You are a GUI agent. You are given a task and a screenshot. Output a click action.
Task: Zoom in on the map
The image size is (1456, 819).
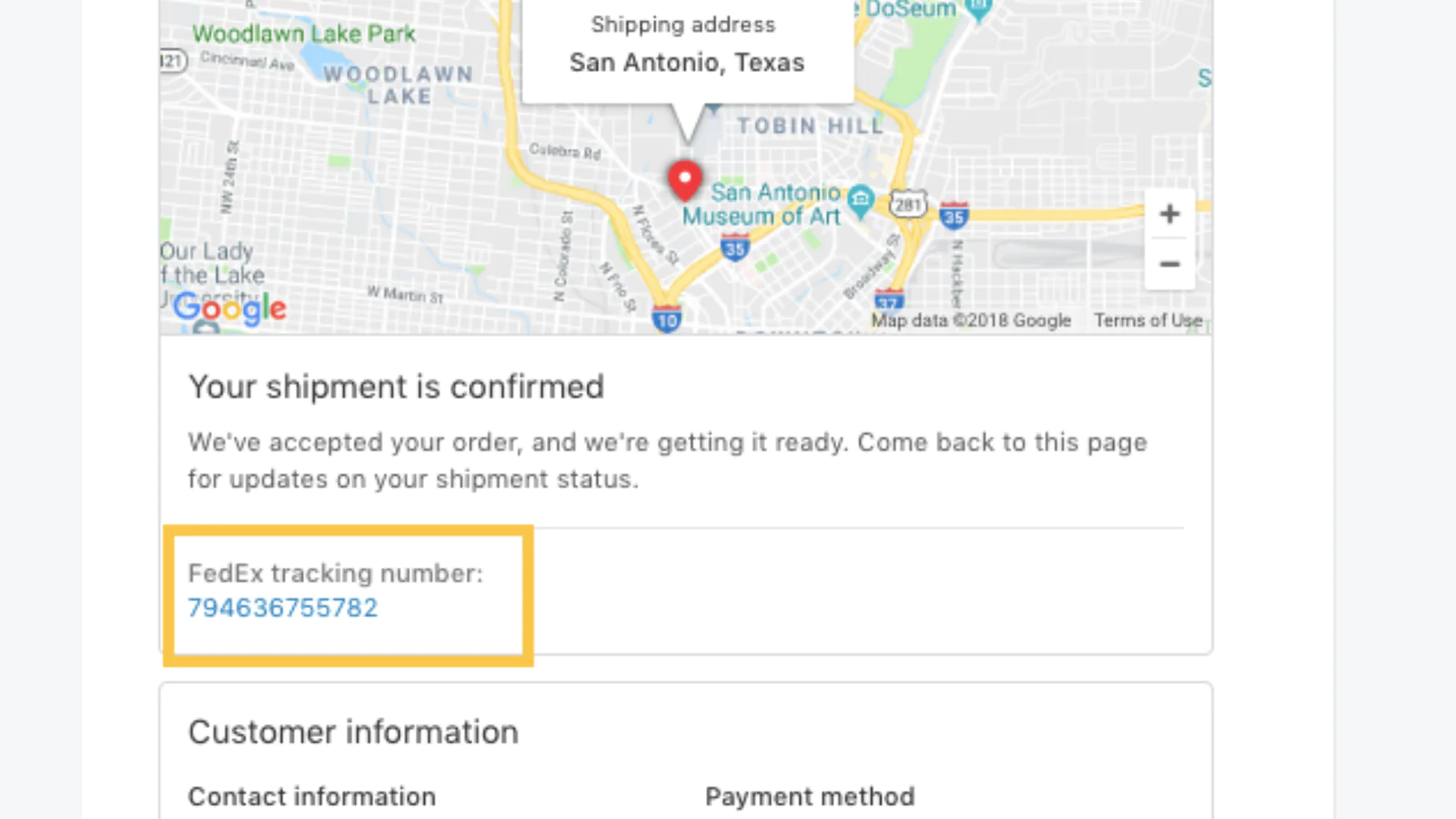pyautogui.click(x=1169, y=215)
